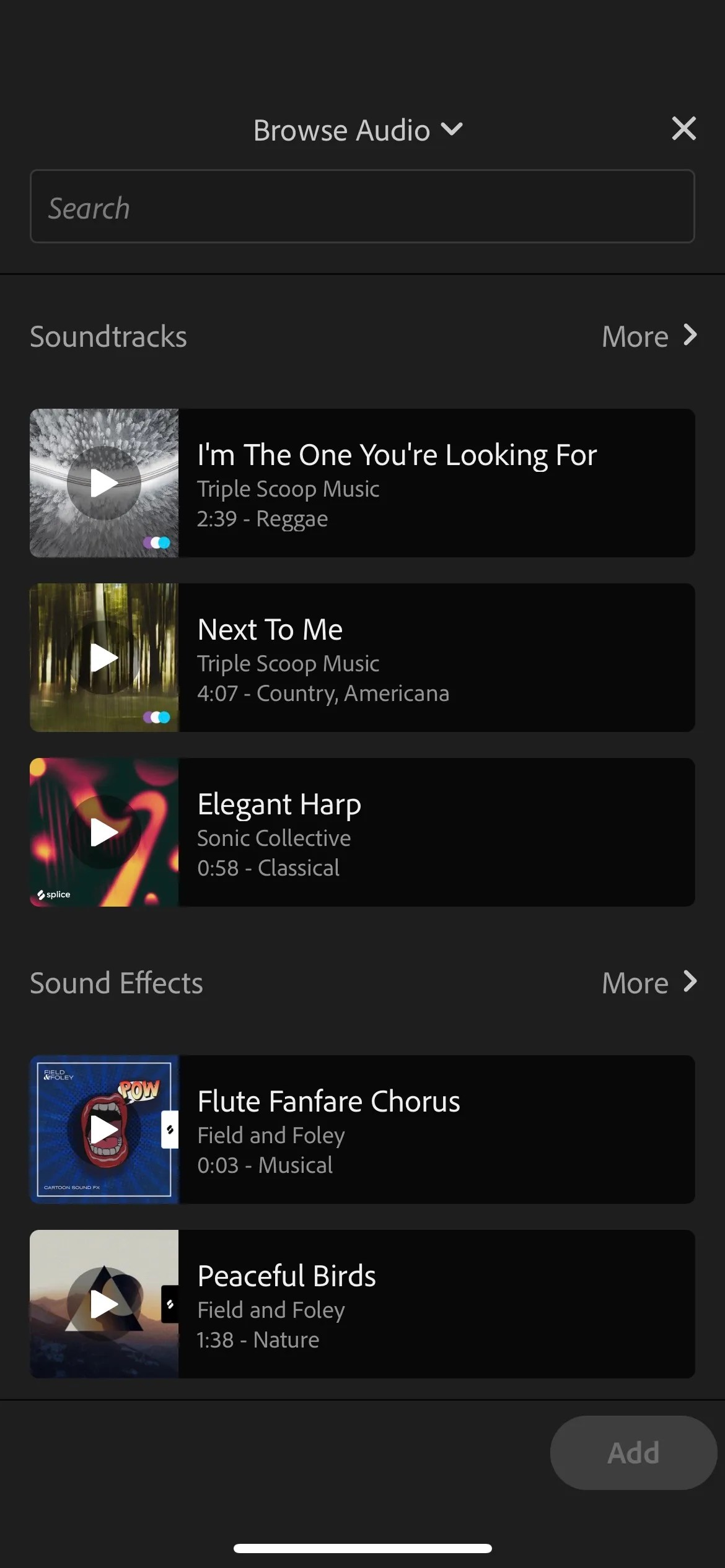Play preview of I'm The One You're Looking For
725x1568 pixels.
click(x=104, y=483)
